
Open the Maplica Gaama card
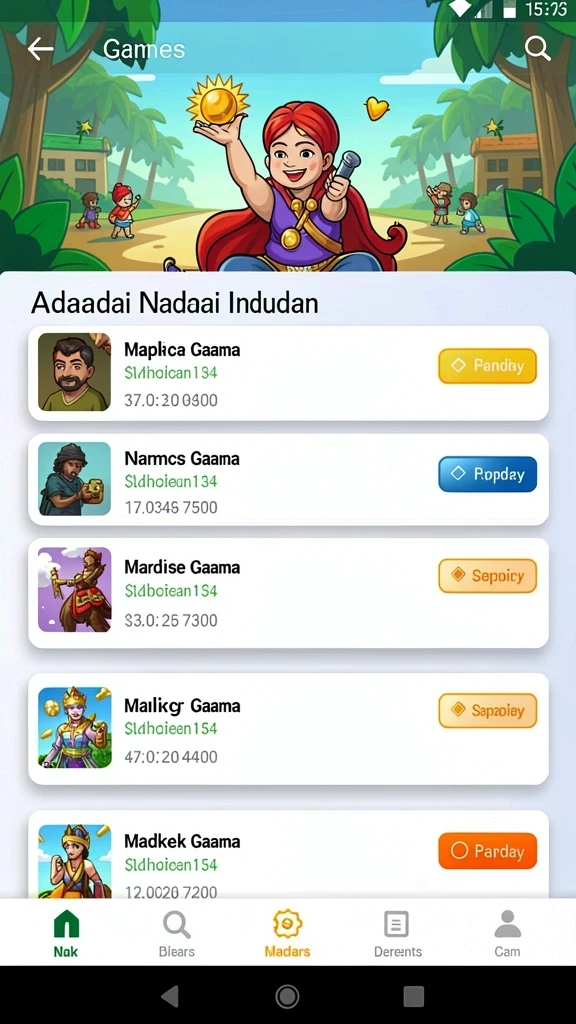(x=288, y=374)
